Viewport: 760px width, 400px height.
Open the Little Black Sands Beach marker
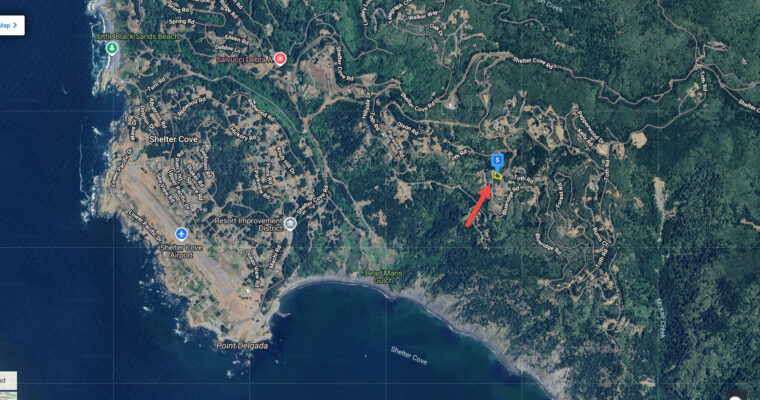[112, 47]
